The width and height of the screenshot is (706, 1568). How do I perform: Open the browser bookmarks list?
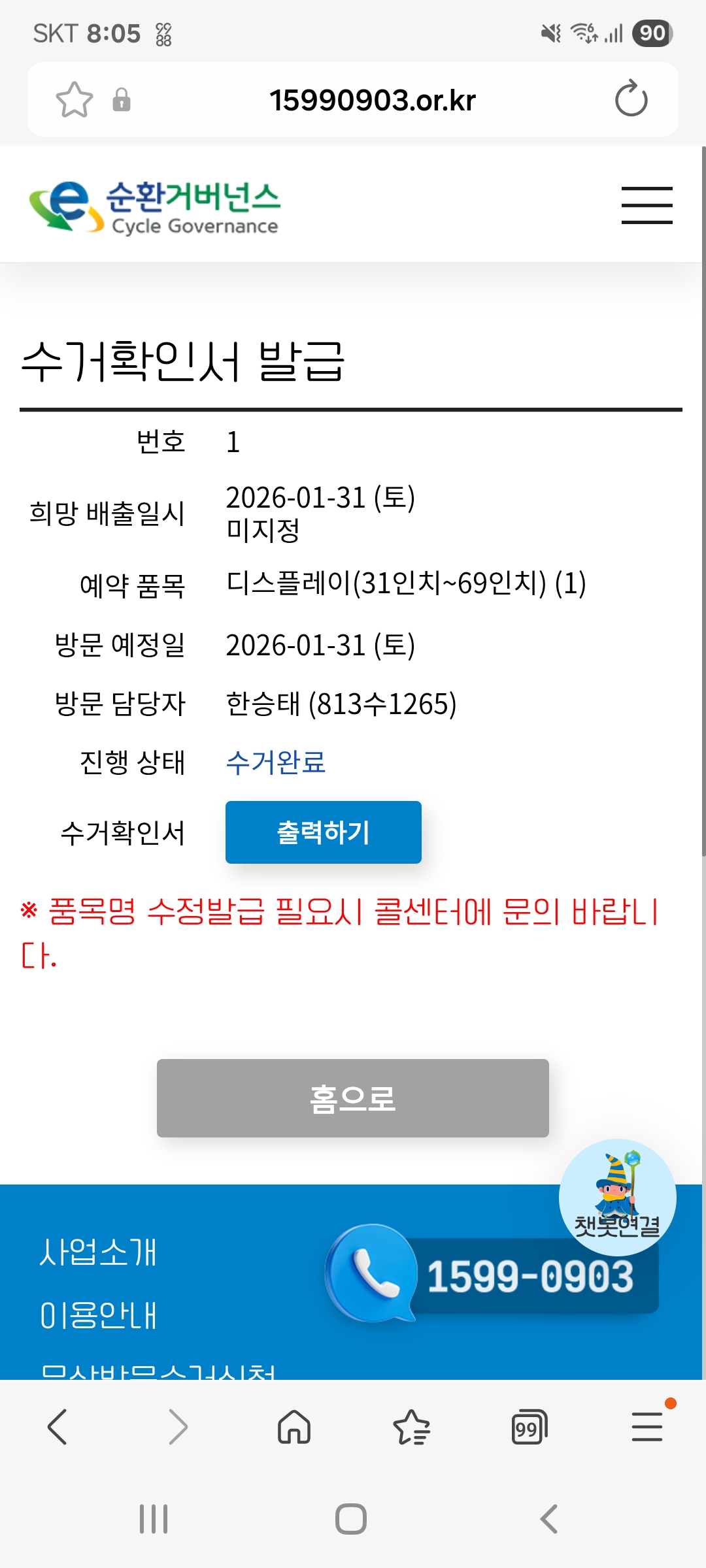point(411,1426)
